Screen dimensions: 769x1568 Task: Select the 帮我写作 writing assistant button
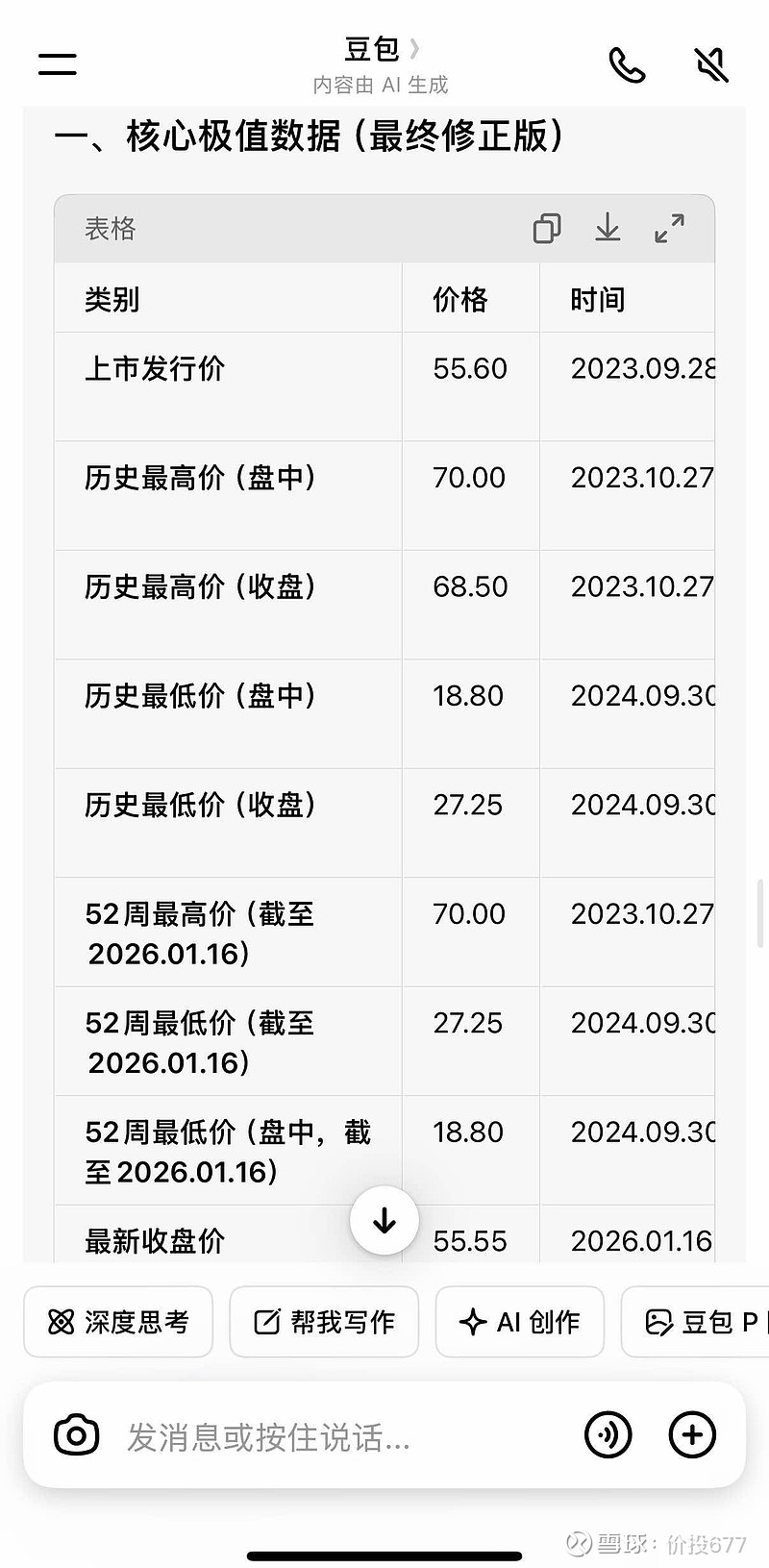coord(324,1322)
